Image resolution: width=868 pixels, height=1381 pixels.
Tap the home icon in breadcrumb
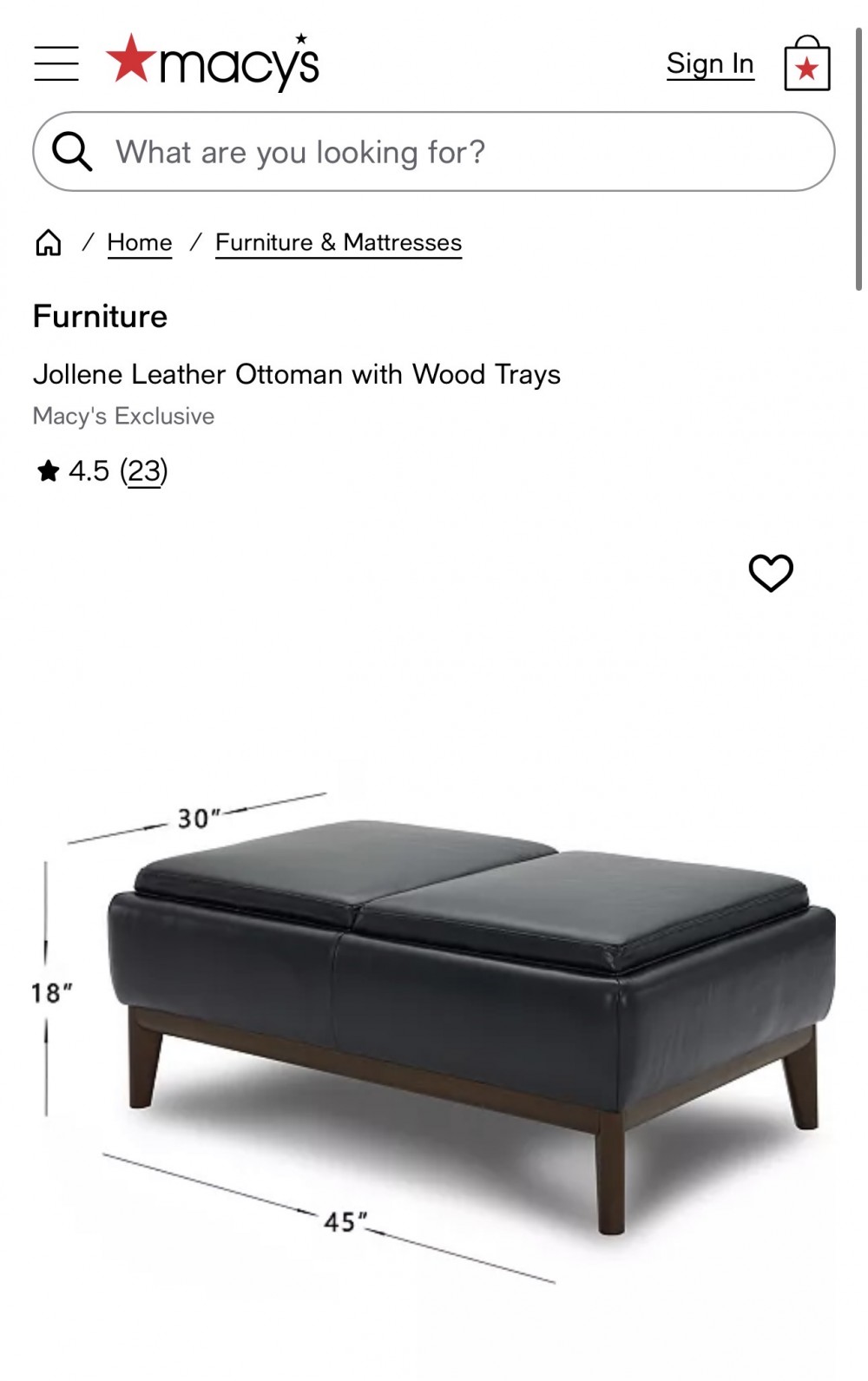[49, 243]
